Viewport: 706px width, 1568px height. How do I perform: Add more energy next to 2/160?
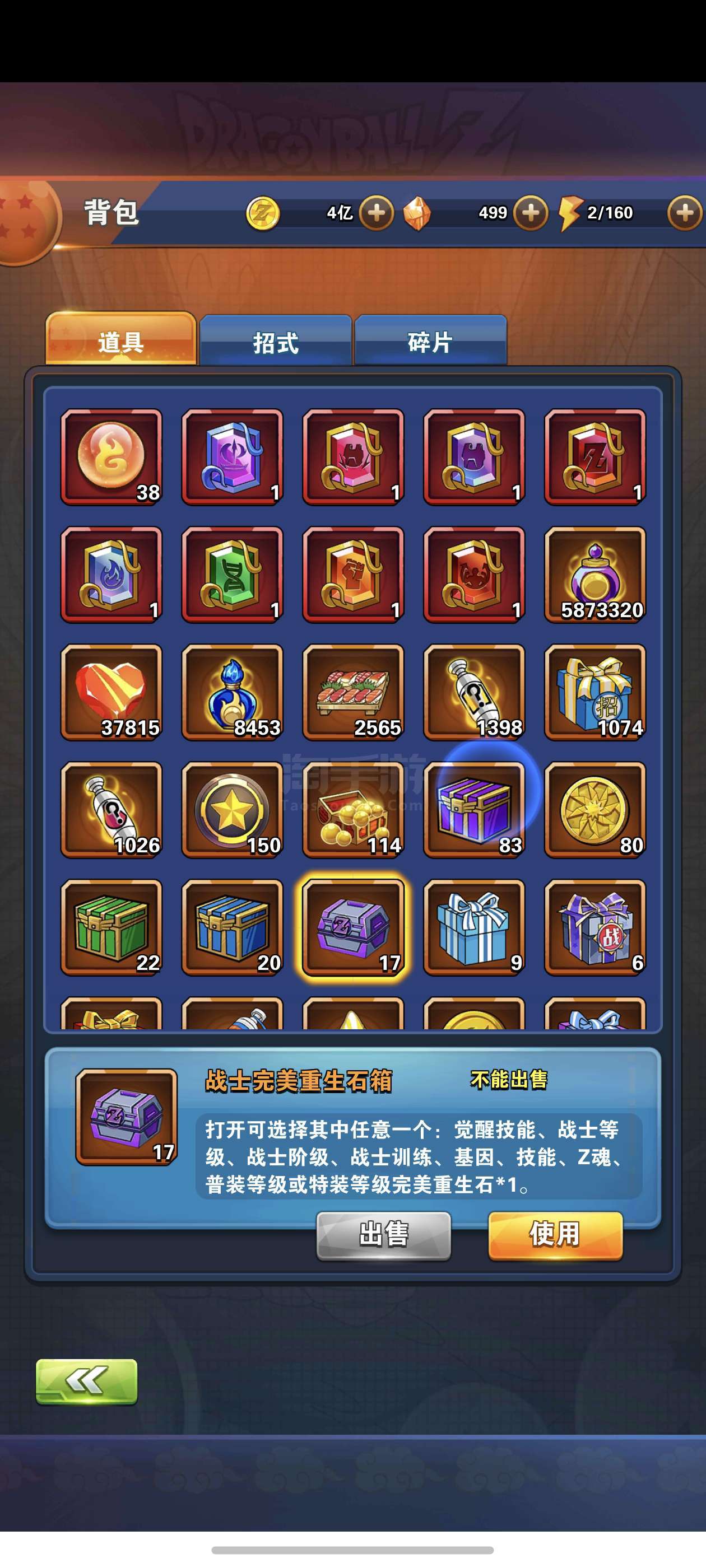click(x=684, y=213)
